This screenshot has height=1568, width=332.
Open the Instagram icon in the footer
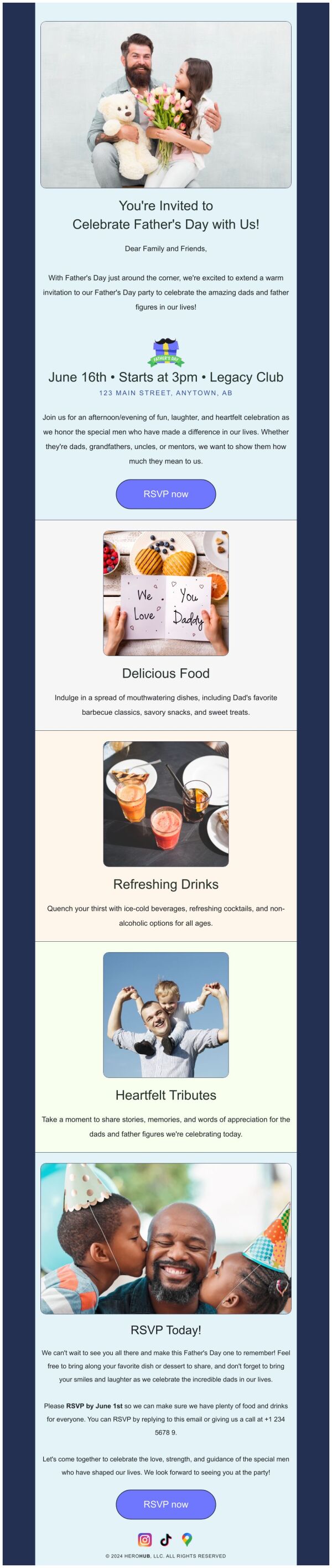(x=145, y=1539)
